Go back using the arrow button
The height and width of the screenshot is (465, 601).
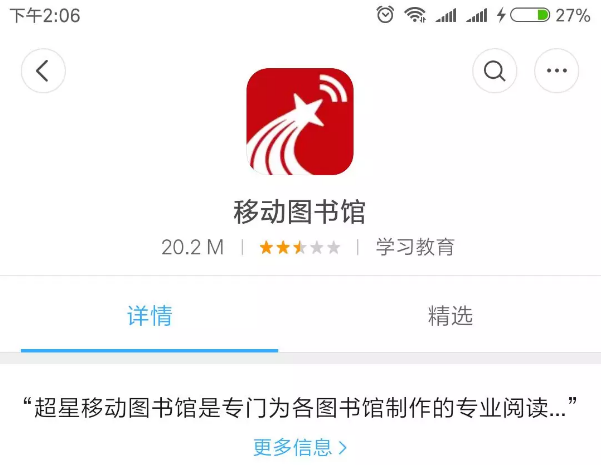pyautogui.click(x=43, y=71)
